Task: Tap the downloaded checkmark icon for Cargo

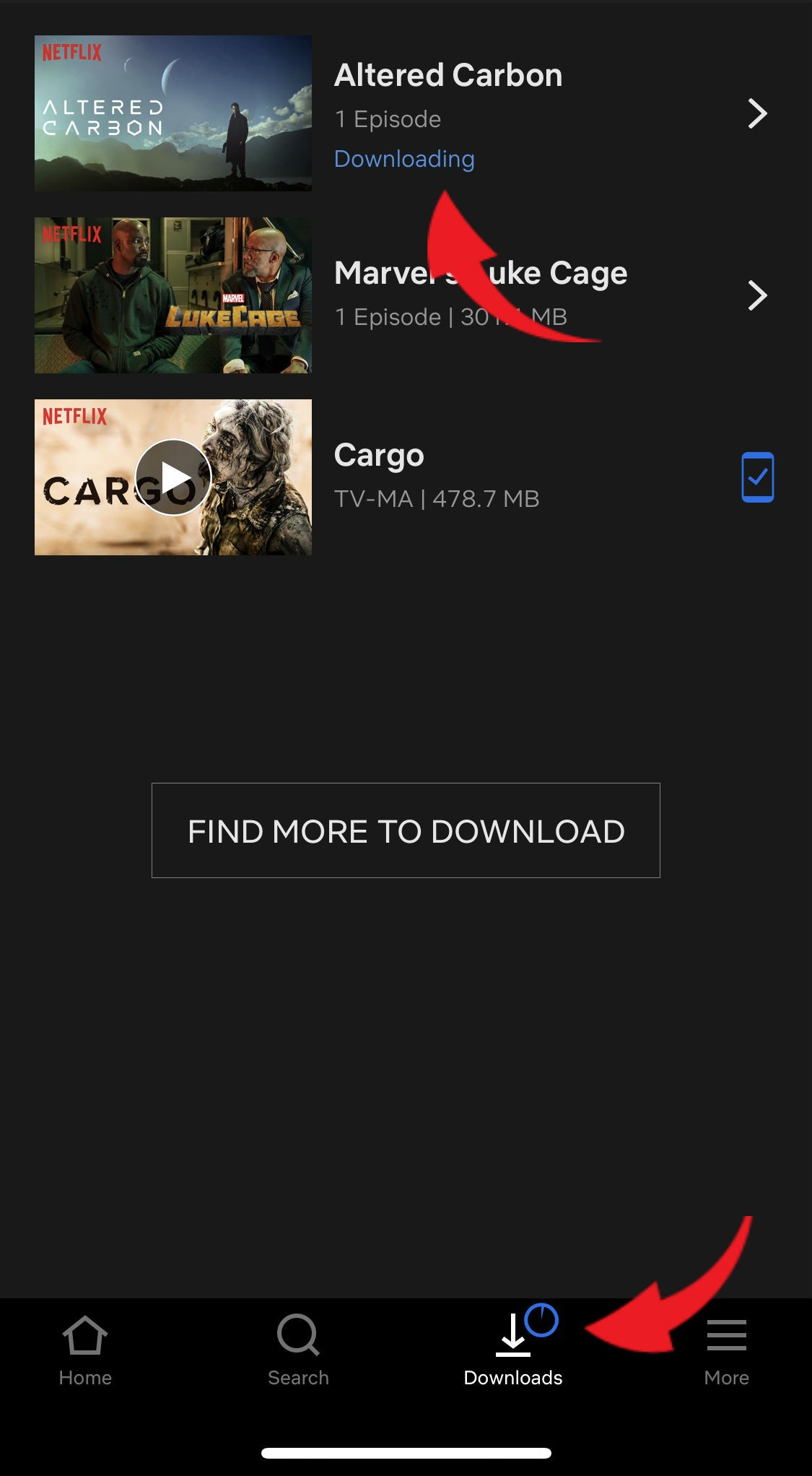Action: [757, 477]
